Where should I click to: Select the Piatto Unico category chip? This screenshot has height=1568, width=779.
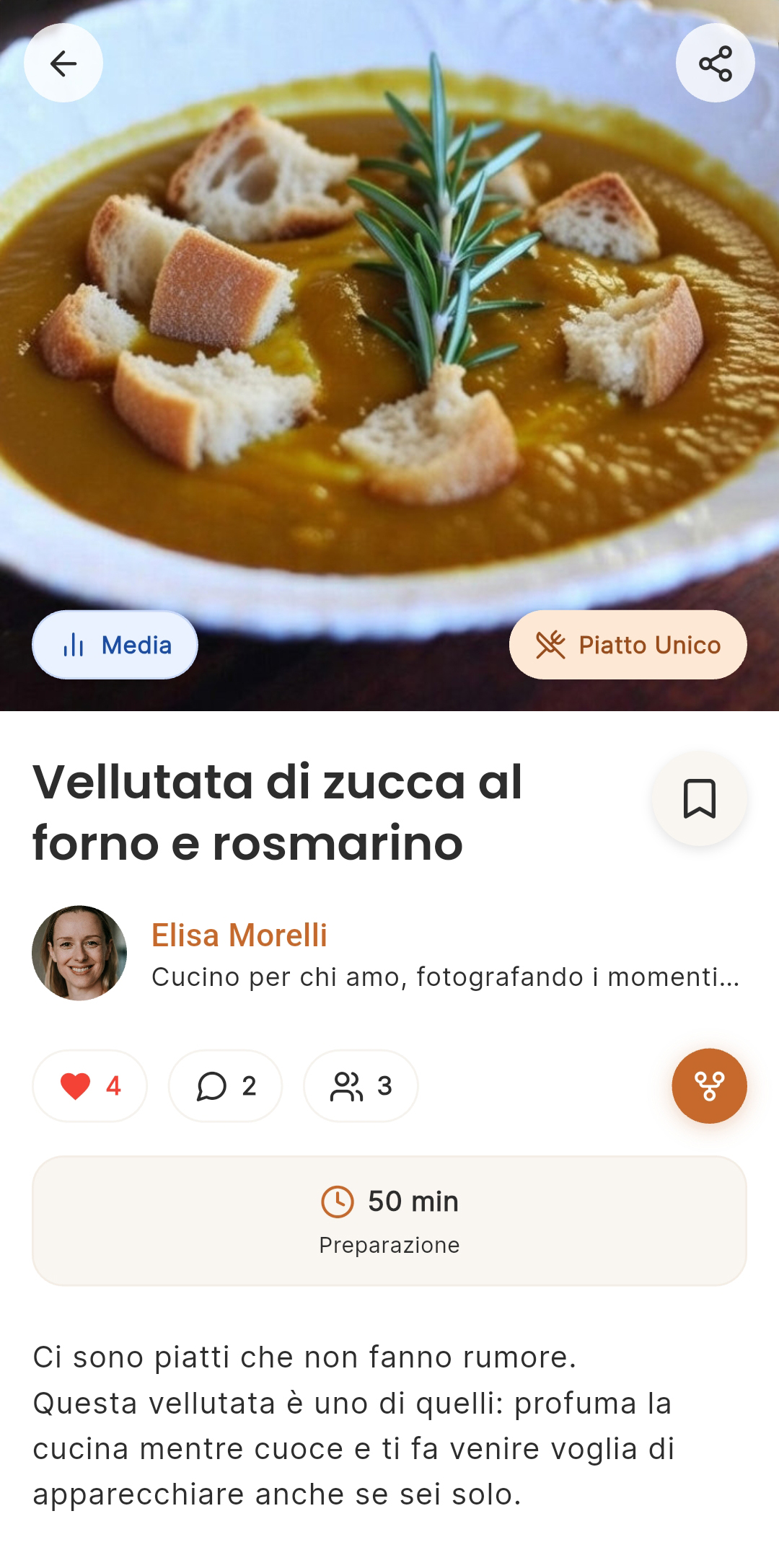coord(626,643)
